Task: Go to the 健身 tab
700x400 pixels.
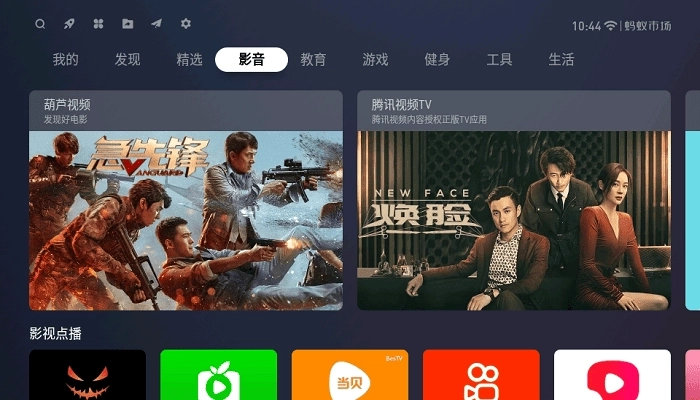Action: (x=437, y=60)
